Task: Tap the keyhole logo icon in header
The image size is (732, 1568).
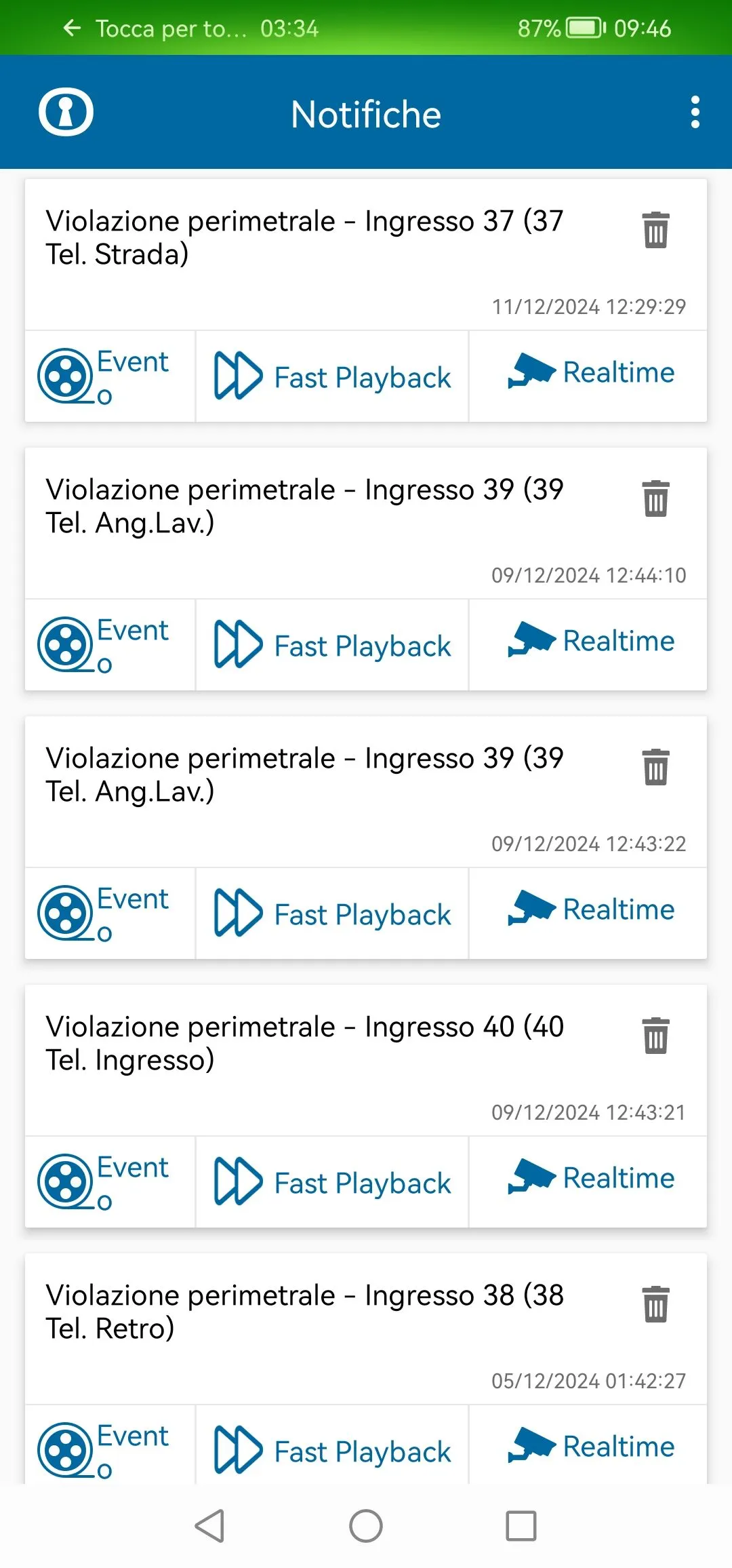Action: 66,112
